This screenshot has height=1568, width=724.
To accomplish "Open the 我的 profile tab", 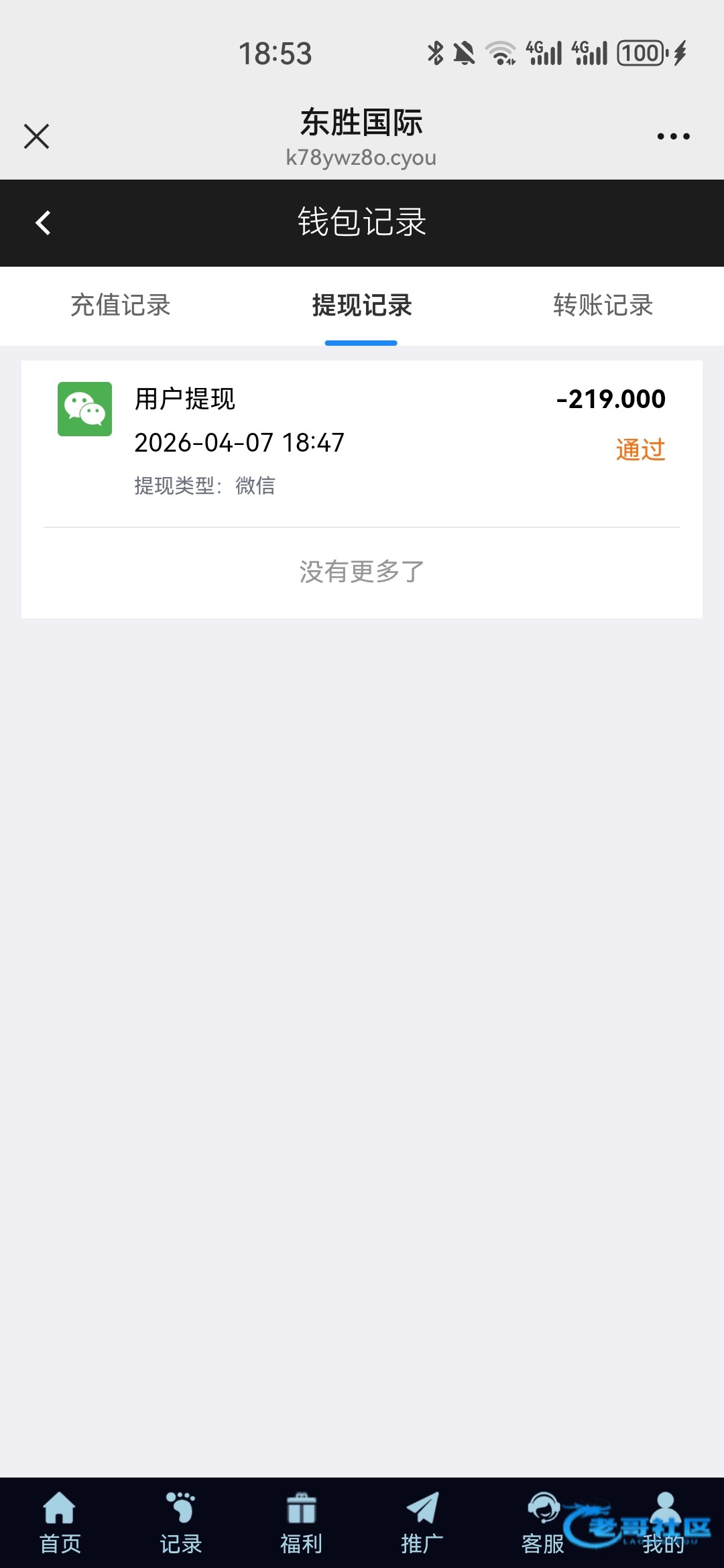I will pos(664,1522).
